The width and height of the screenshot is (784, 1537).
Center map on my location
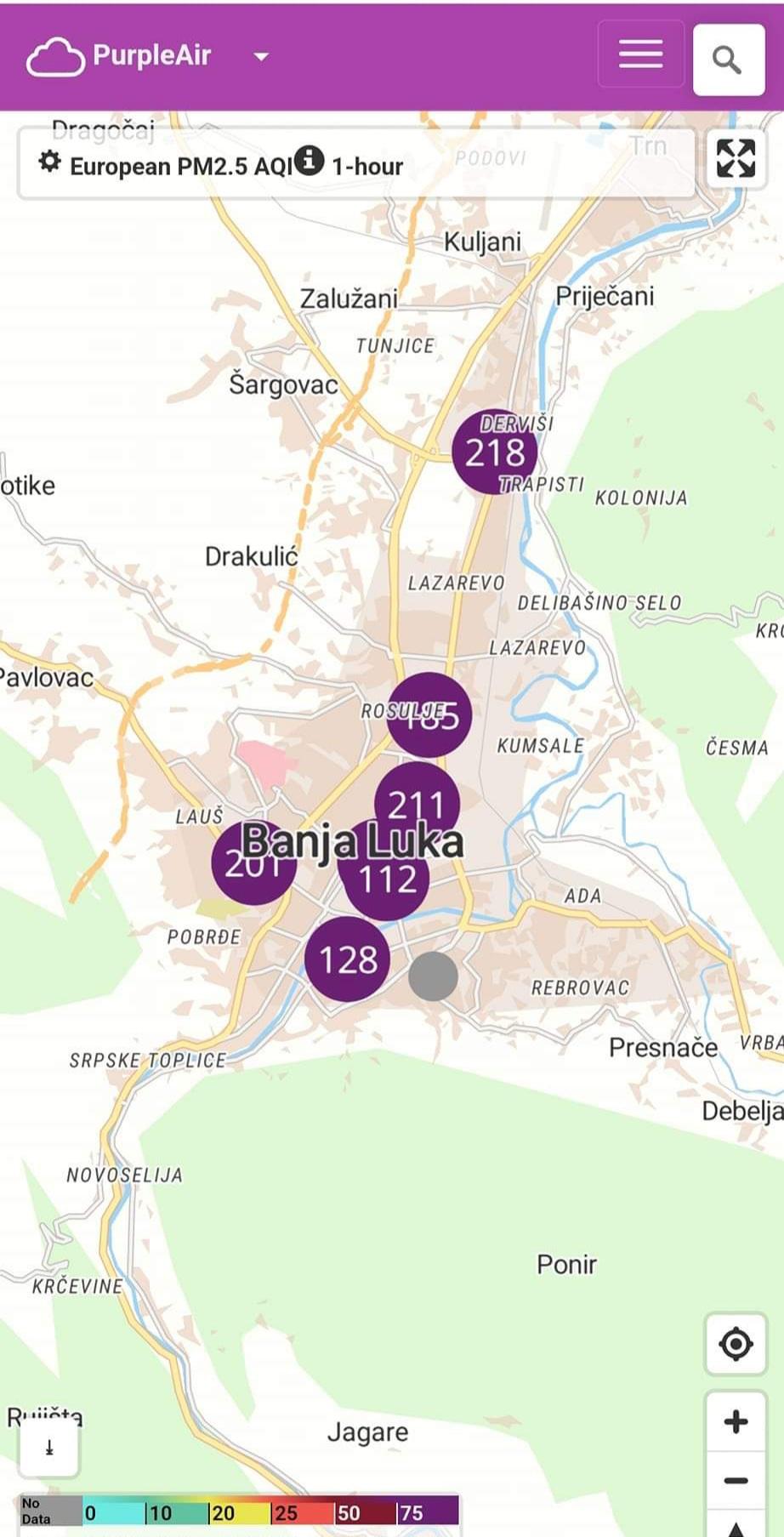[x=736, y=1344]
